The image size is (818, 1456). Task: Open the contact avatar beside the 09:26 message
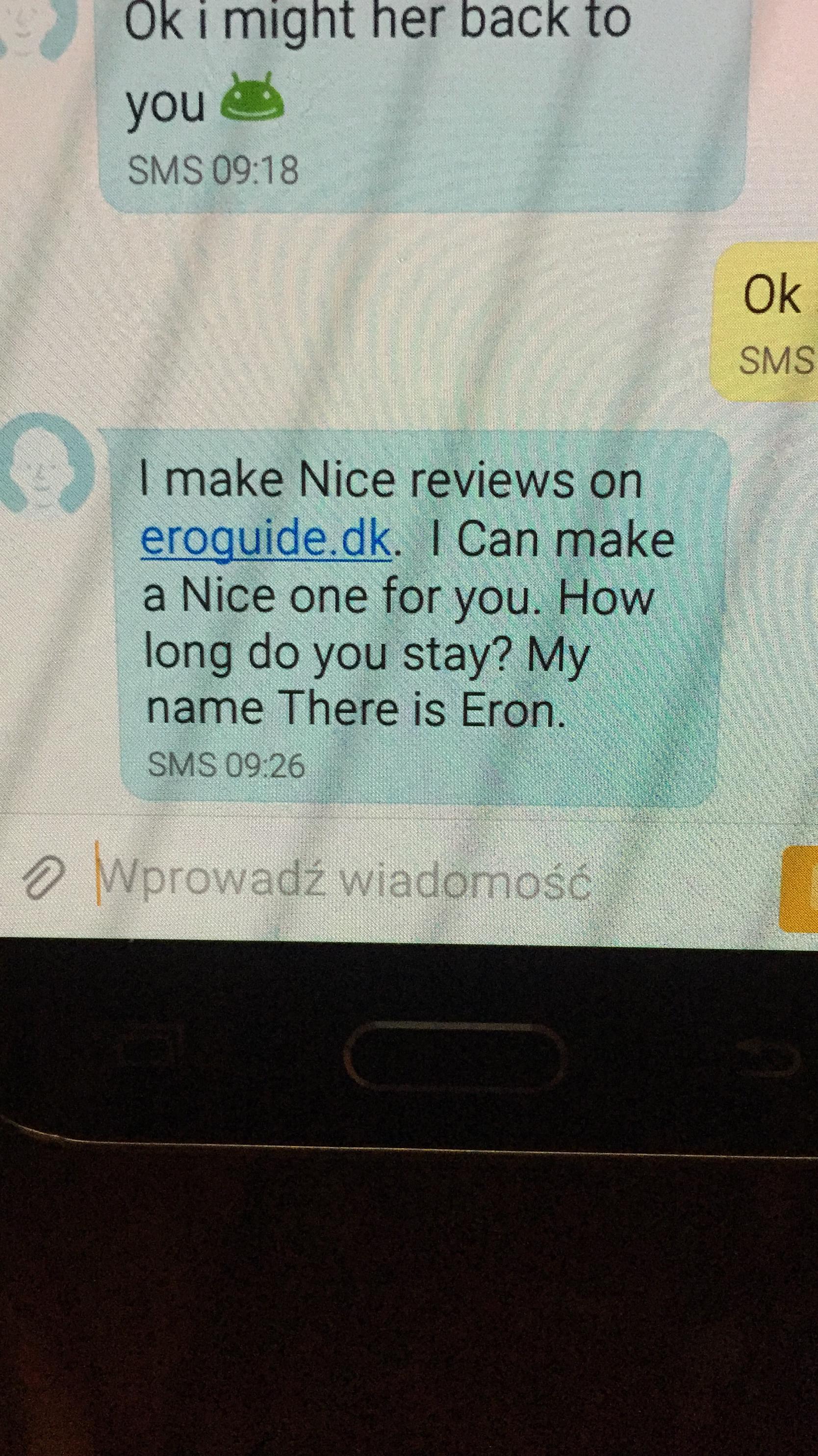(x=46, y=462)
